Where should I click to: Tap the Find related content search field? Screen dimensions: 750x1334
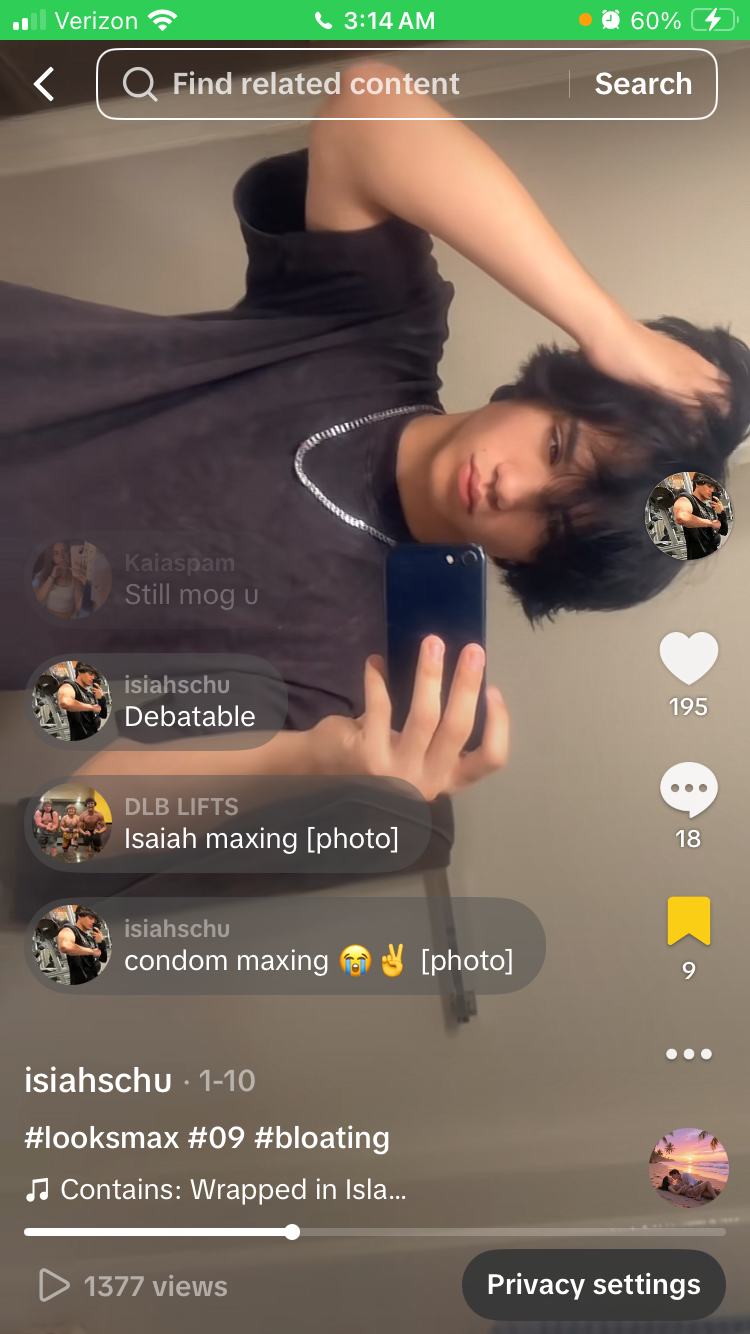coord(330,85)
